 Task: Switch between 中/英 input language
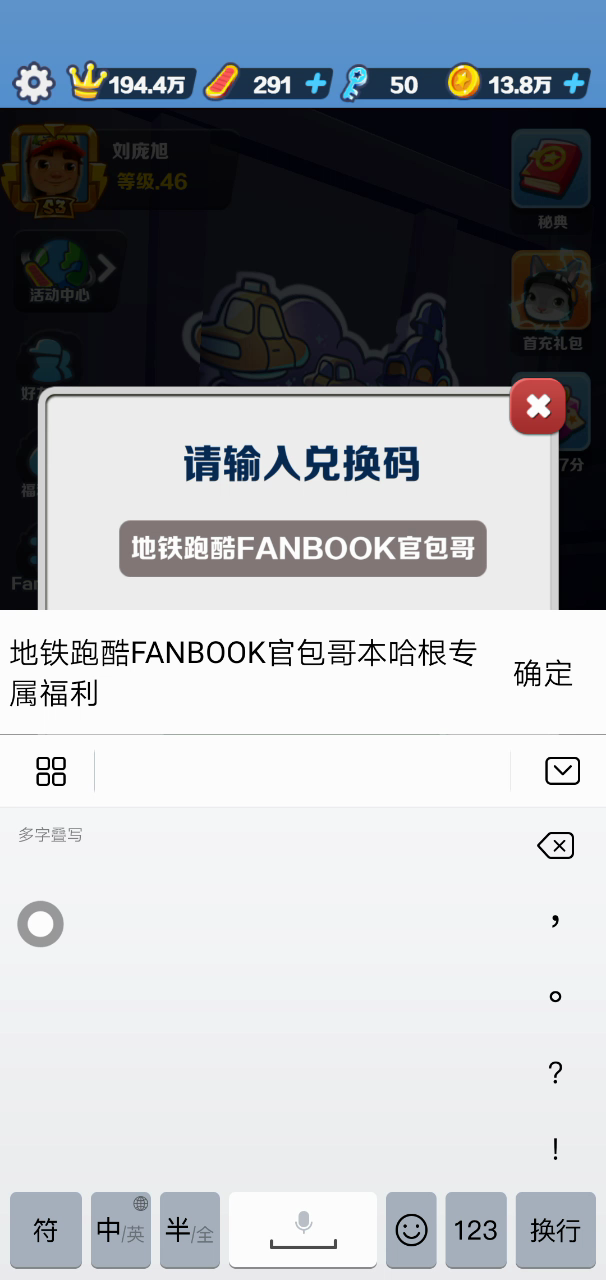point(121,1230)
